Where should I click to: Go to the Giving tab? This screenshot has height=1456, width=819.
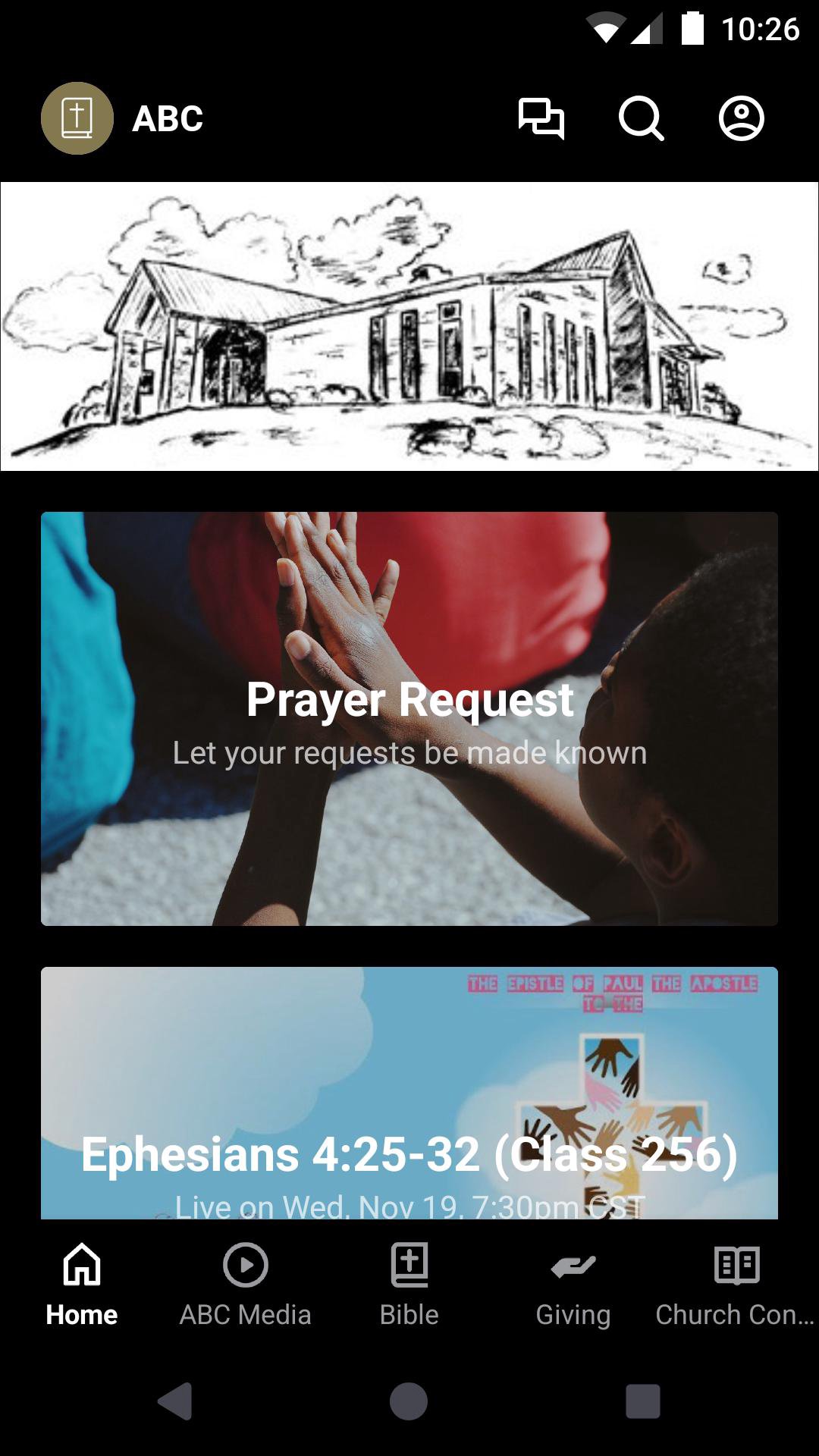coord(573,1283)
